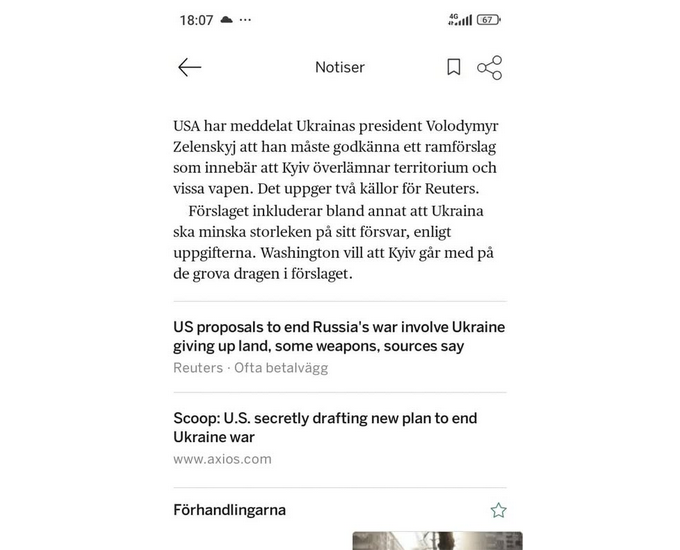Open the Reuters source article link
680x550 pixels.
pyautogui.click(x=338, y=337)
